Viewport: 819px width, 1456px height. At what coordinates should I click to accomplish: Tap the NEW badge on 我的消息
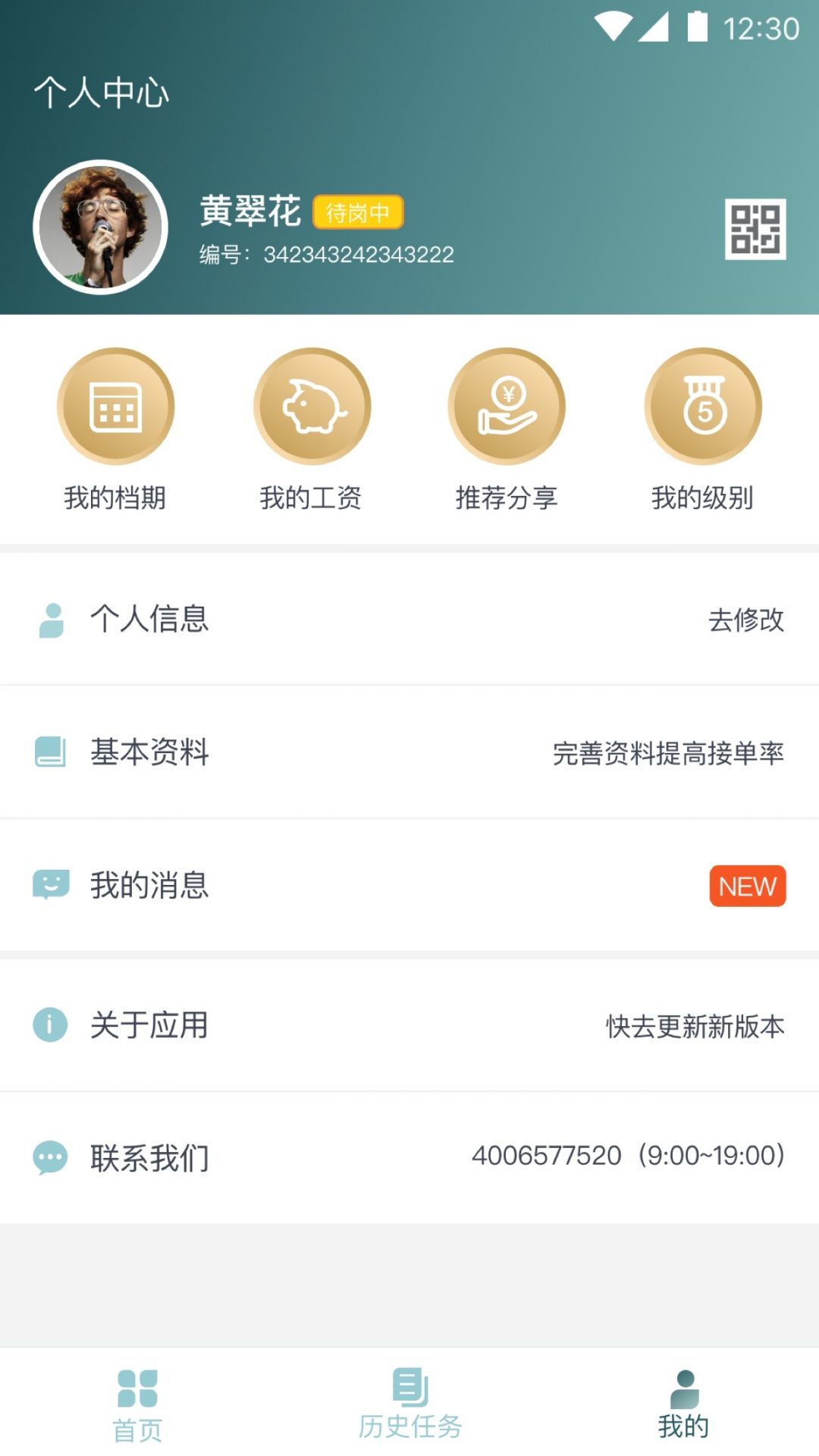(747, 886)
